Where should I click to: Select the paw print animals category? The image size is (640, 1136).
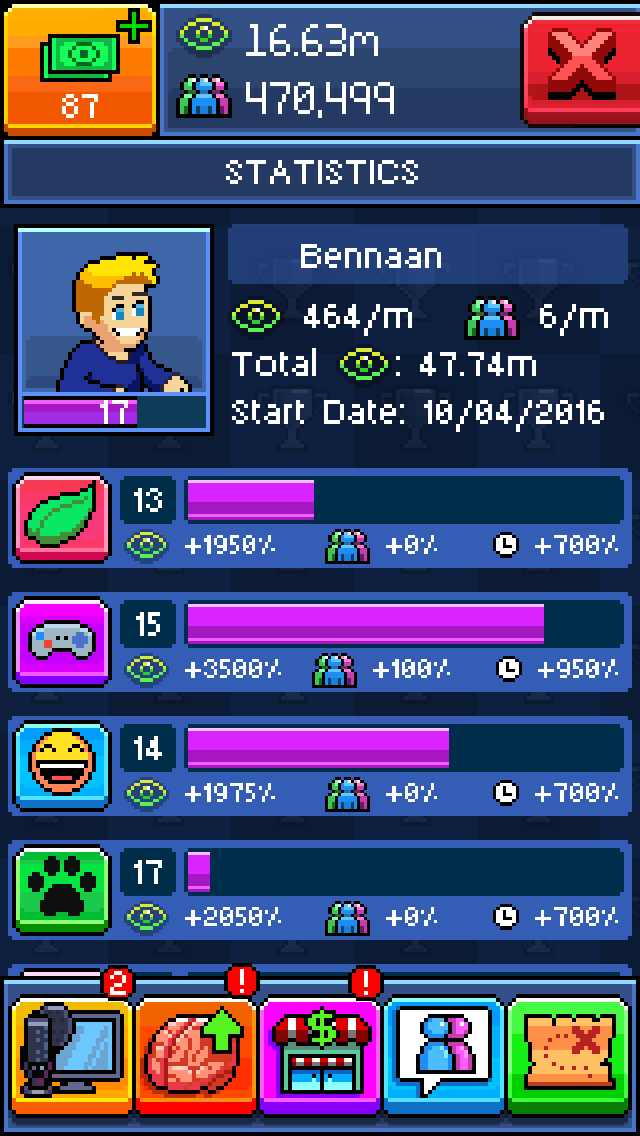coord(63,890)
